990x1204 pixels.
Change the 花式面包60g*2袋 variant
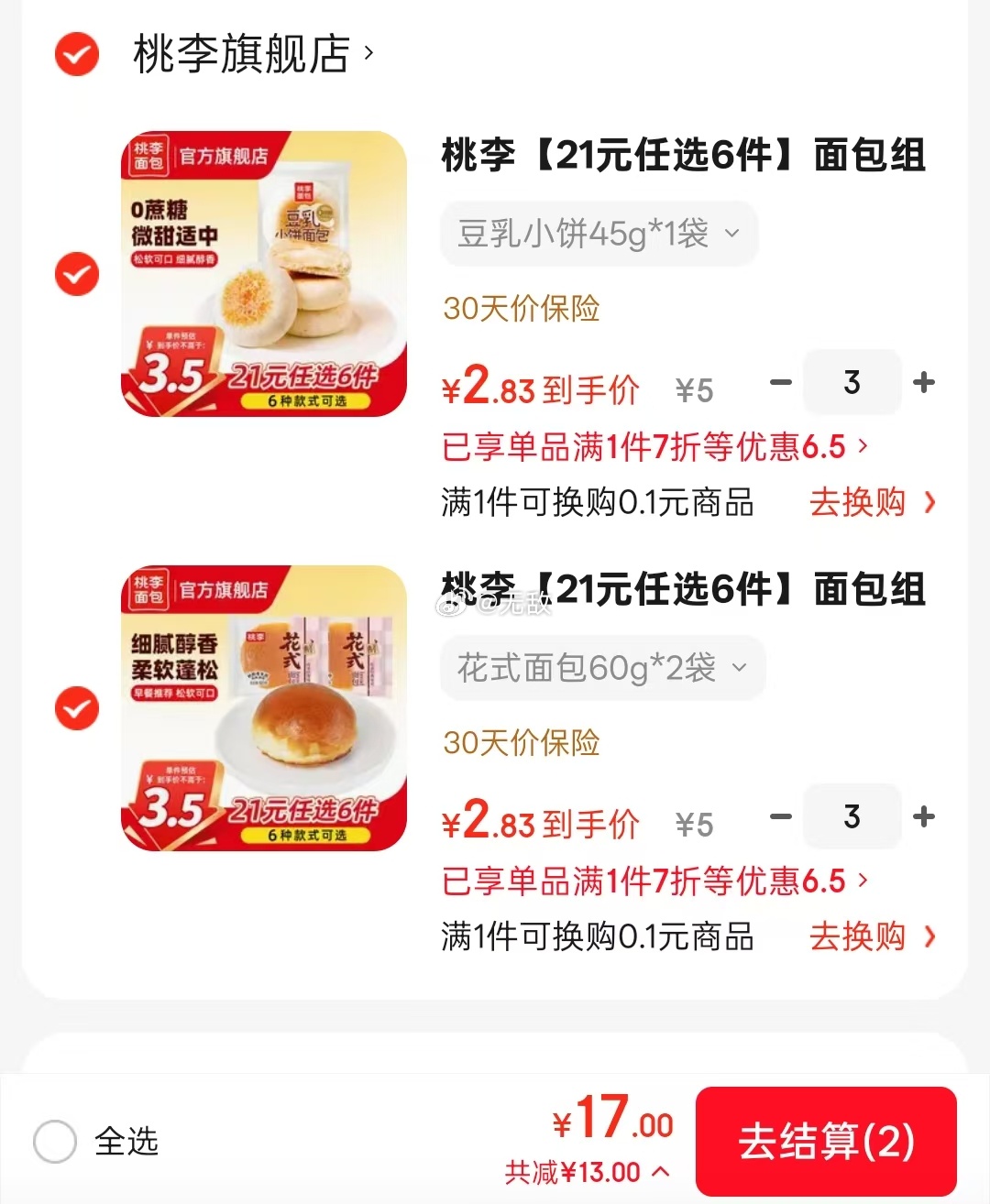click(x=602, y=669)
